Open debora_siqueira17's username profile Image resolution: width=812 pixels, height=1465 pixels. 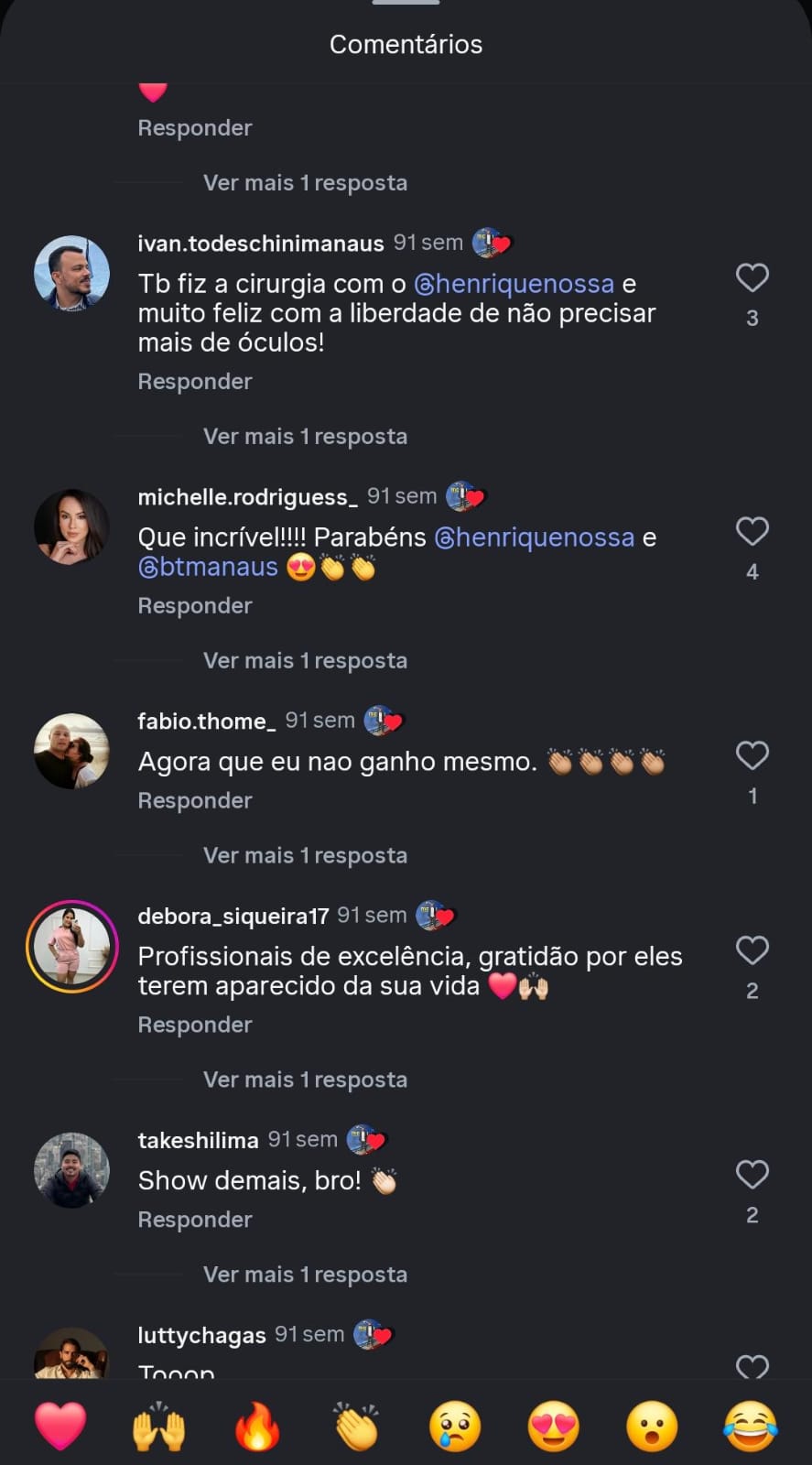tap(233, 915)
